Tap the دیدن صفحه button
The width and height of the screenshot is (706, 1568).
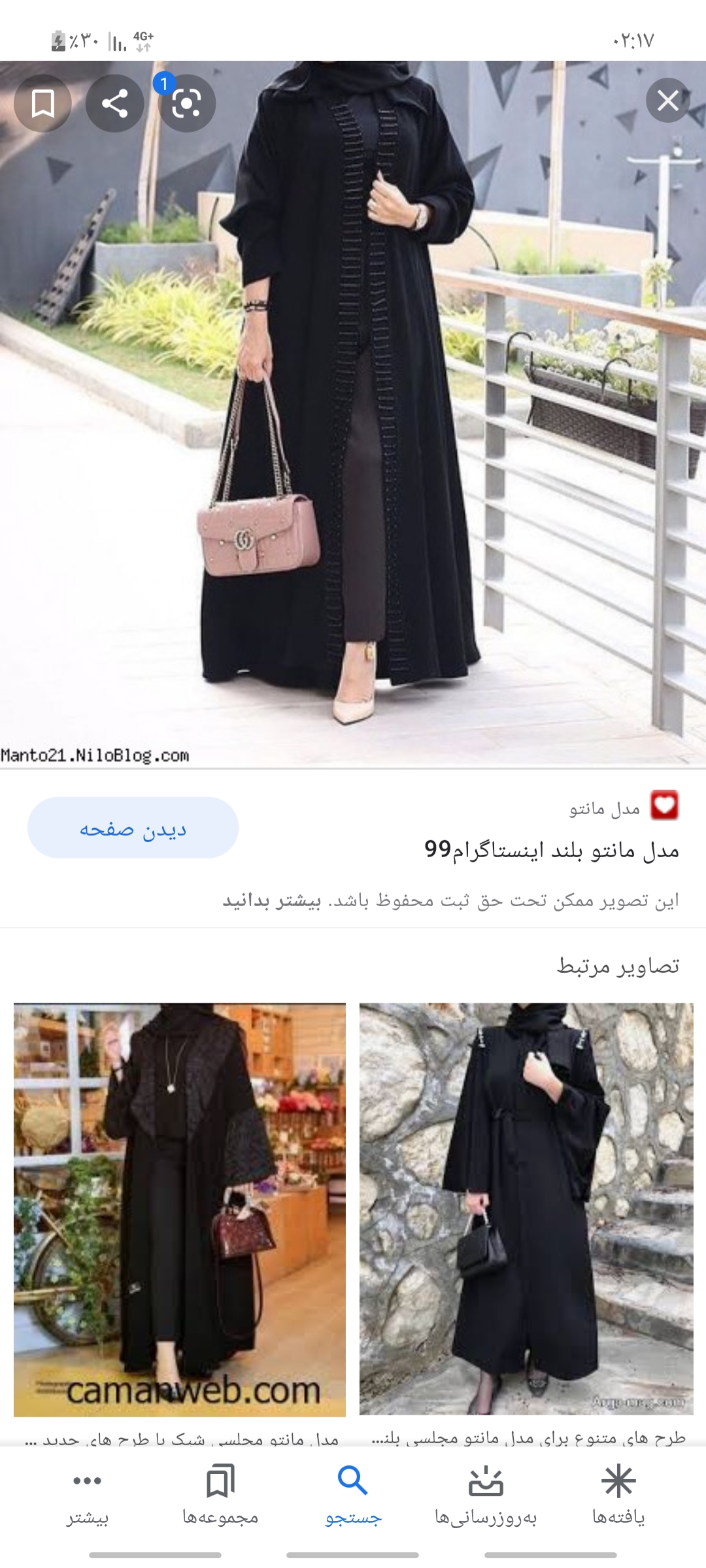pyautogui.click(x=133, y=828)
